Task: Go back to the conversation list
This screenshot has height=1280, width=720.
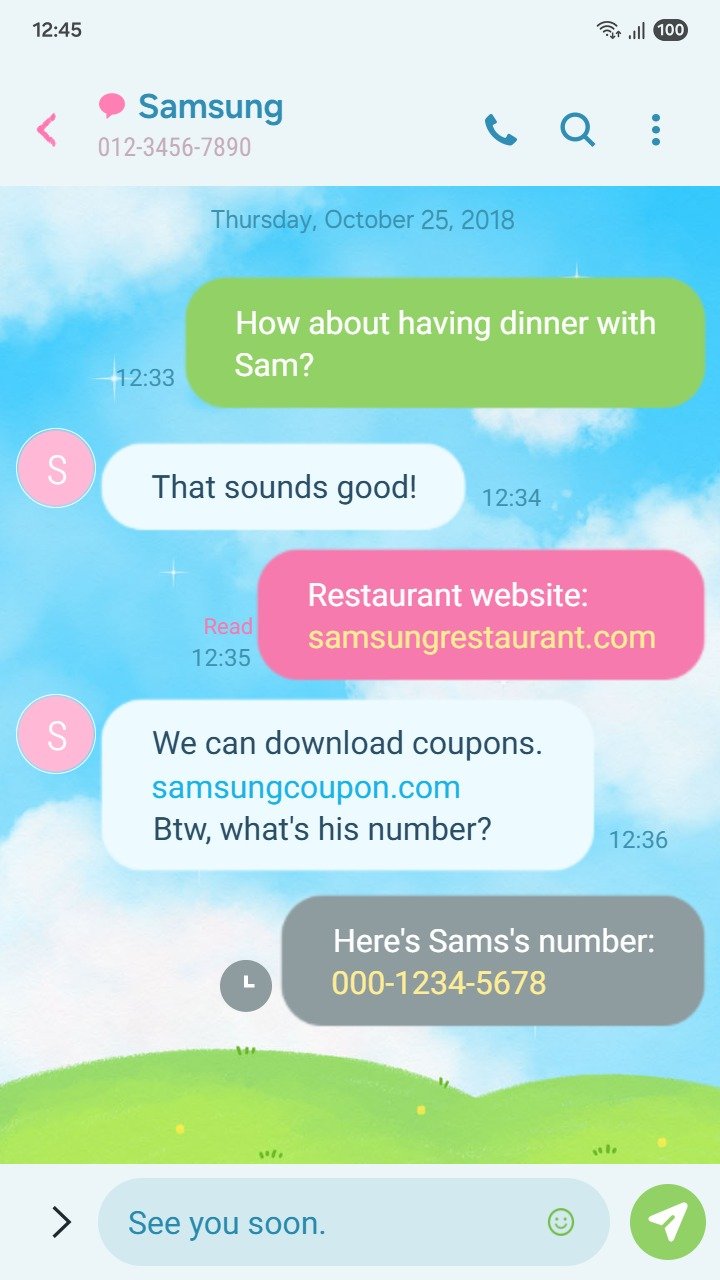Action: pyautogui.click(x=47, y=130)
